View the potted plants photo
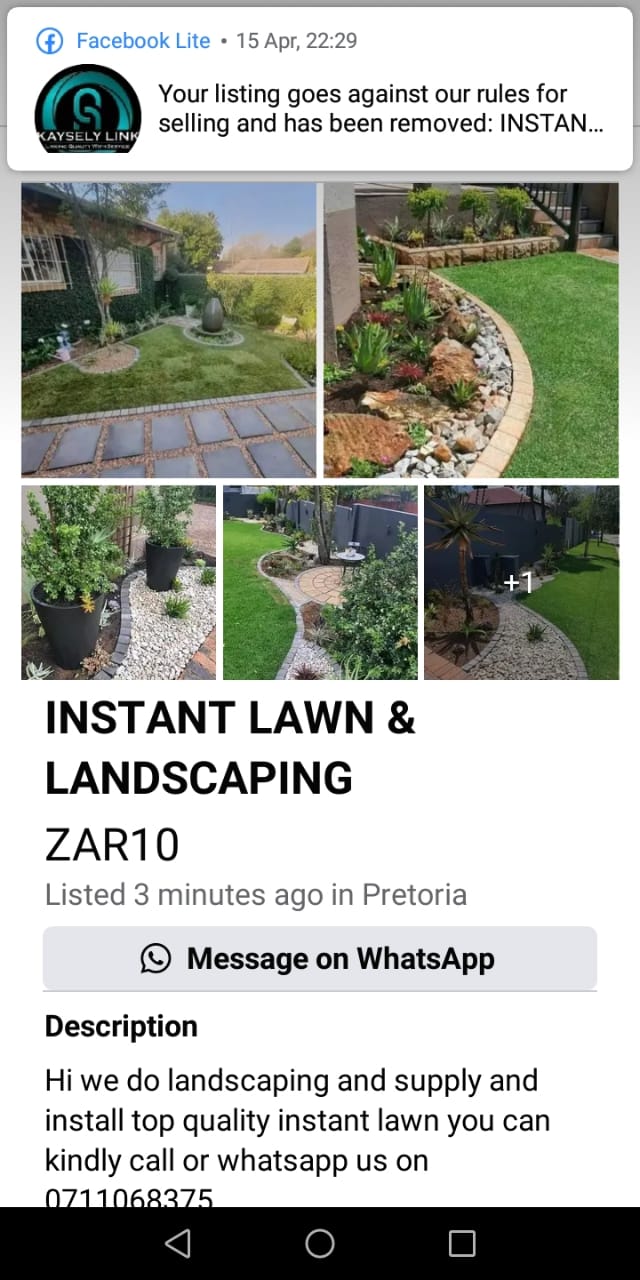This screenshot has width=640, height=1280. point(118,582)
